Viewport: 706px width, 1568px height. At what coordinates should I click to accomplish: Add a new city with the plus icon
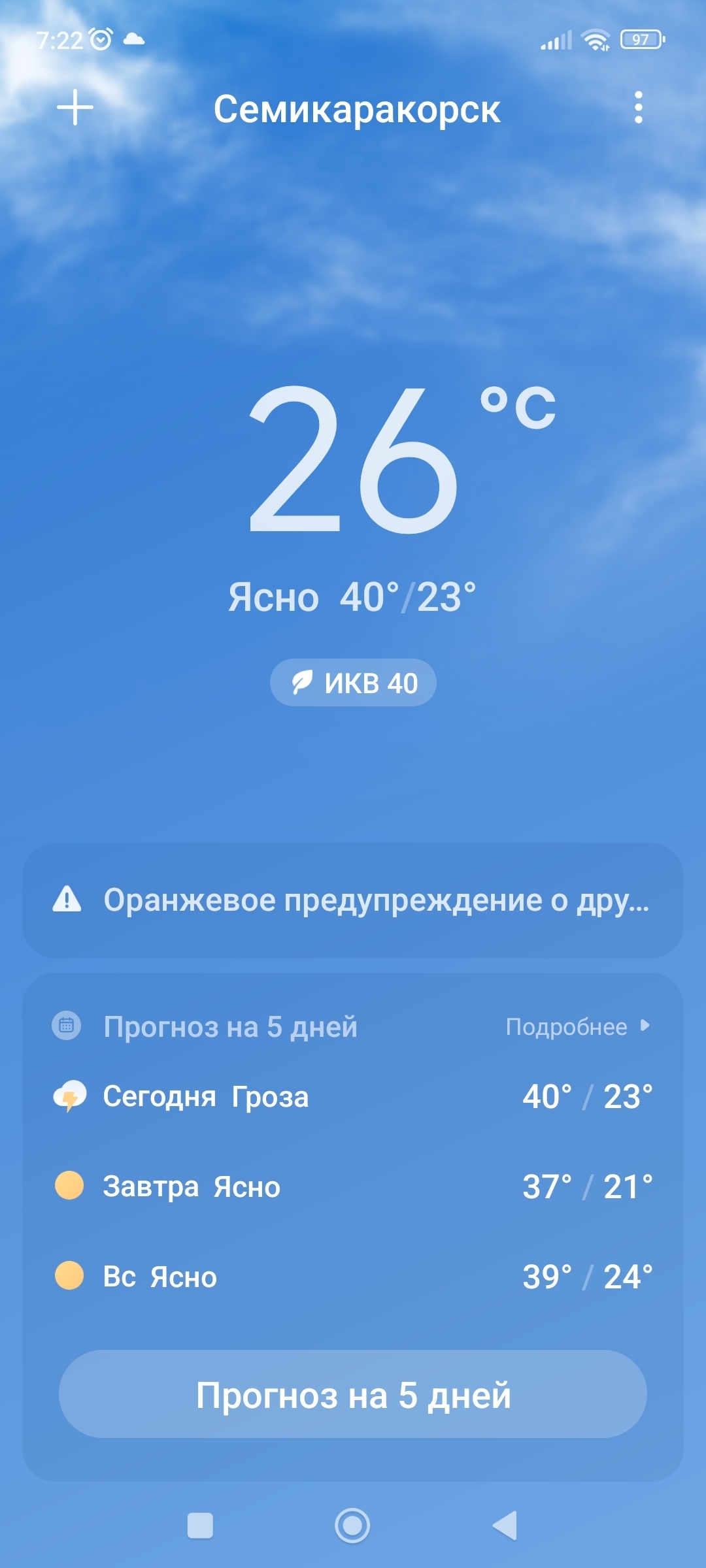[x=75, y=108]
